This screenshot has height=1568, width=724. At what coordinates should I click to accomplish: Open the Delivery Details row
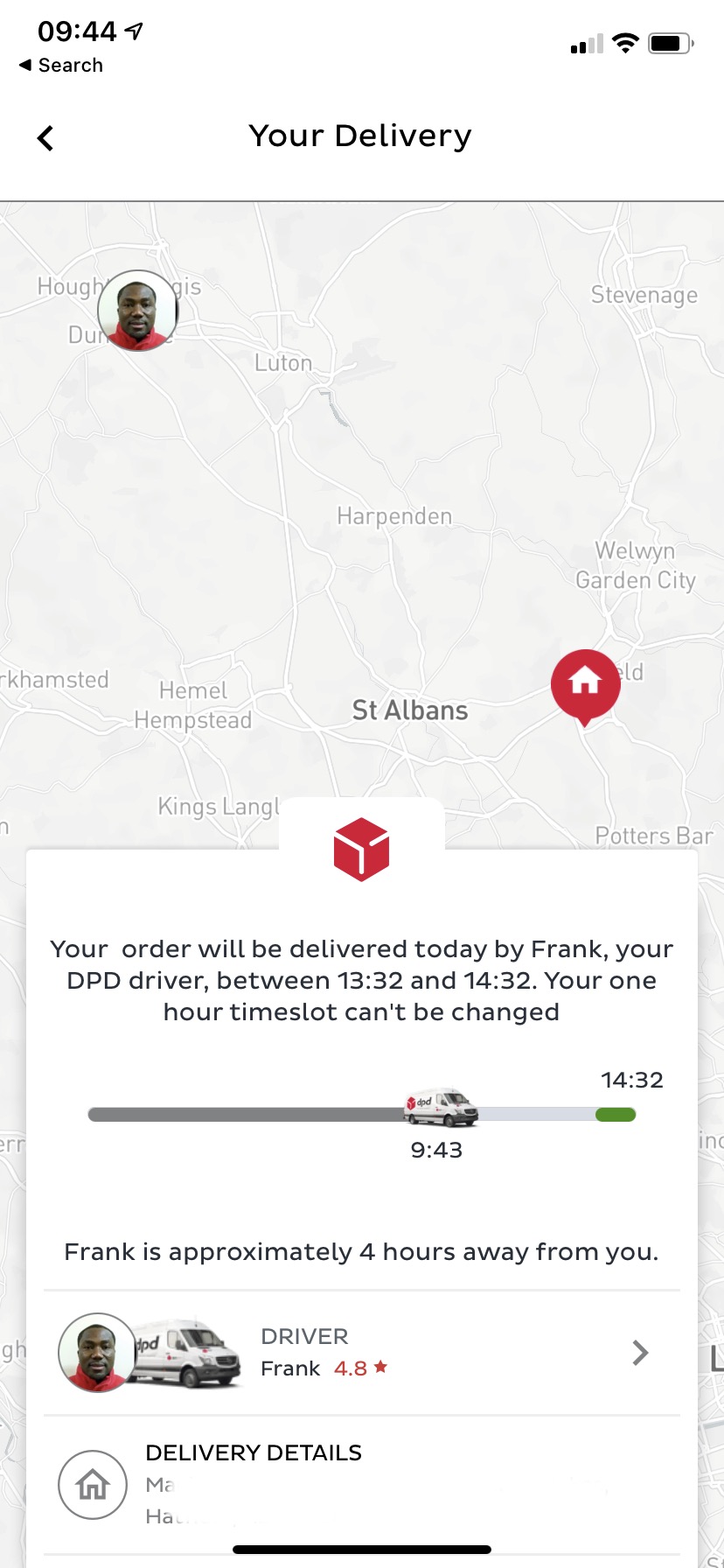pyautogui.click(x=362, y=1484)
